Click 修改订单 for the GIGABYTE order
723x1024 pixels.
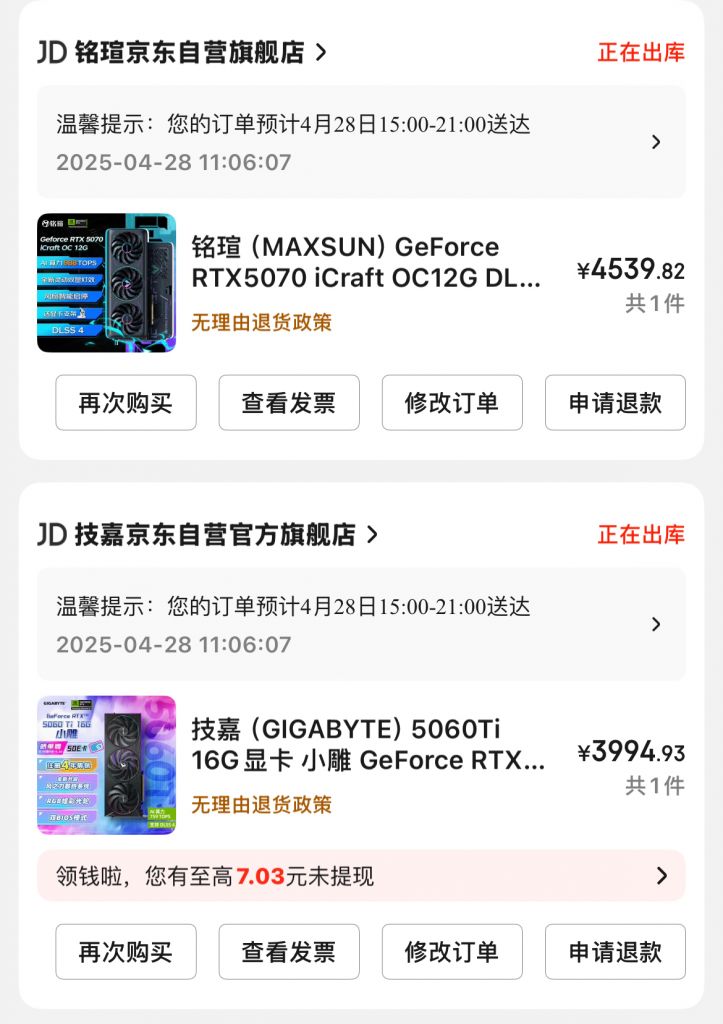click(451, 952)
